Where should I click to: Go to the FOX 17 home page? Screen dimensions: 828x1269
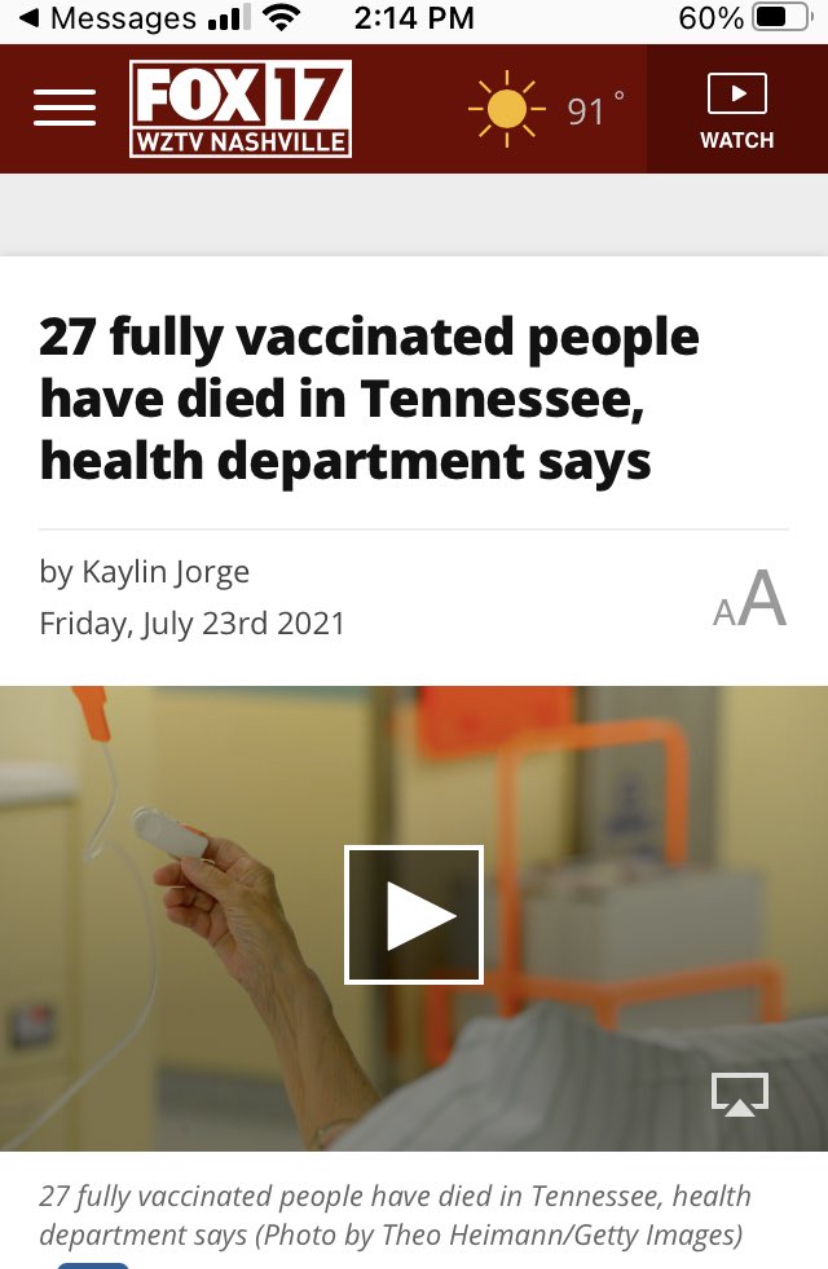(x=240, y=108)
